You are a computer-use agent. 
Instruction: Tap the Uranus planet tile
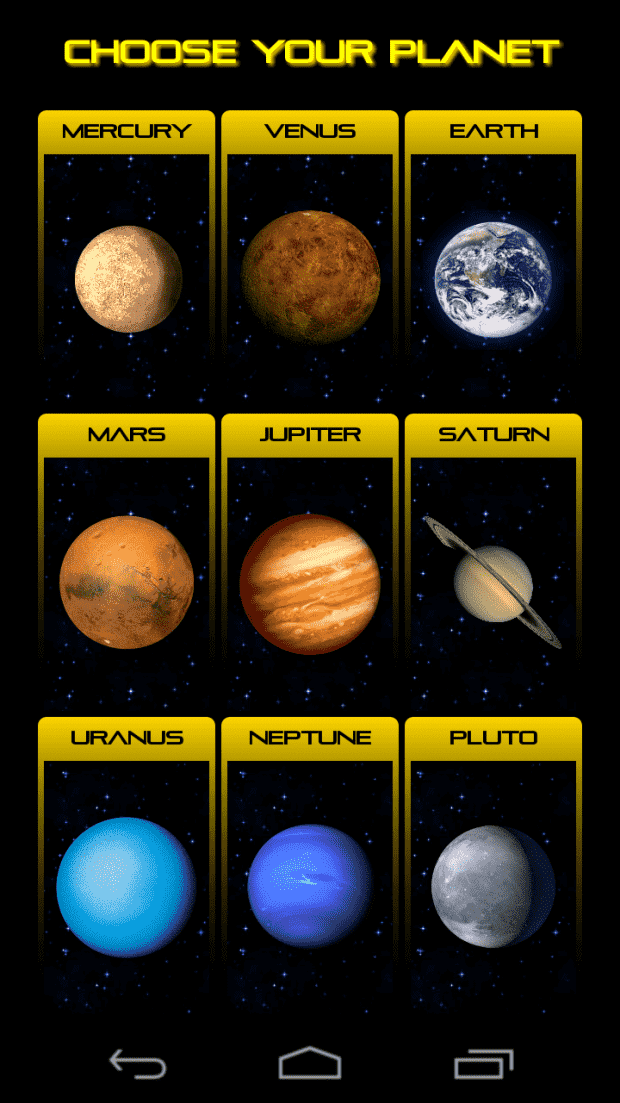pos(127,865)
